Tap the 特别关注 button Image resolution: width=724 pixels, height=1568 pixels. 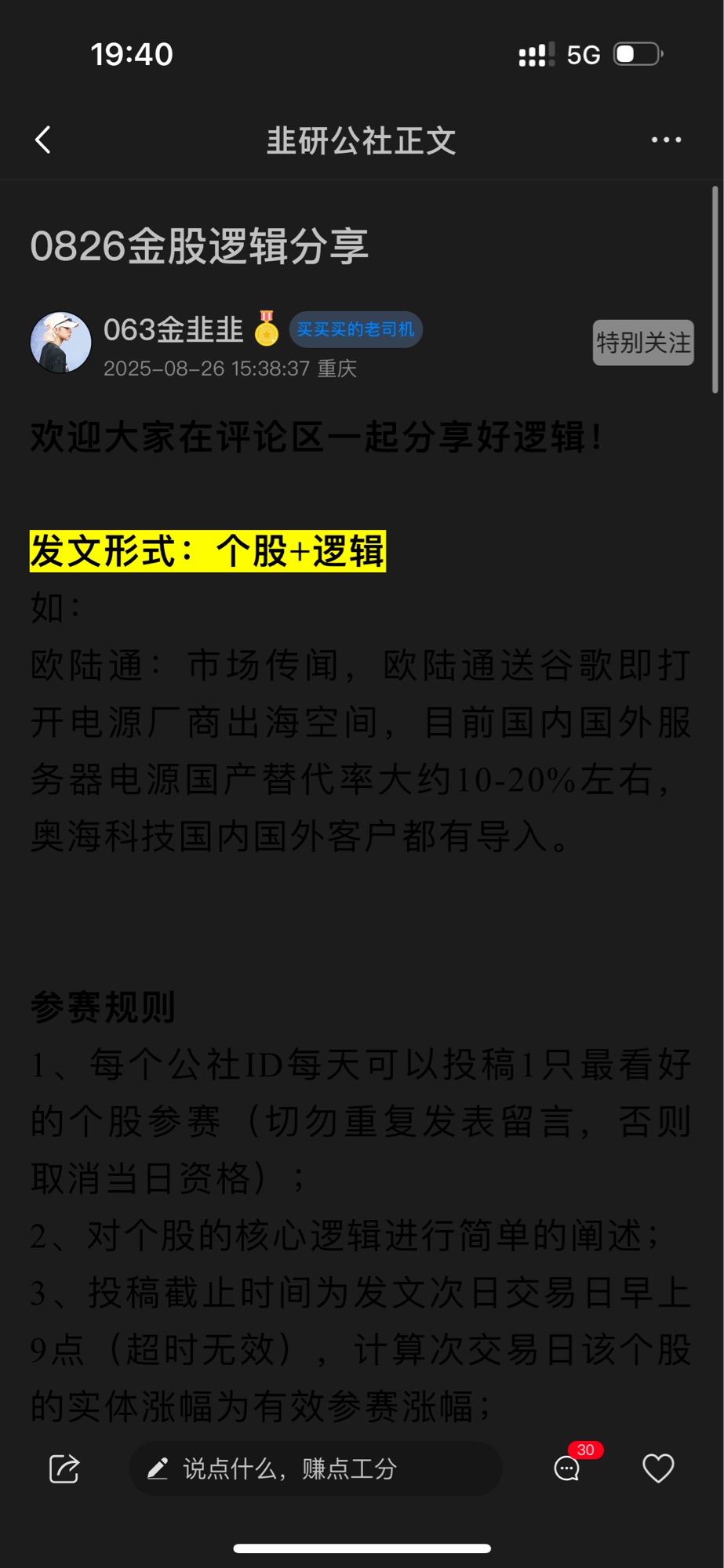pos(642,343)
